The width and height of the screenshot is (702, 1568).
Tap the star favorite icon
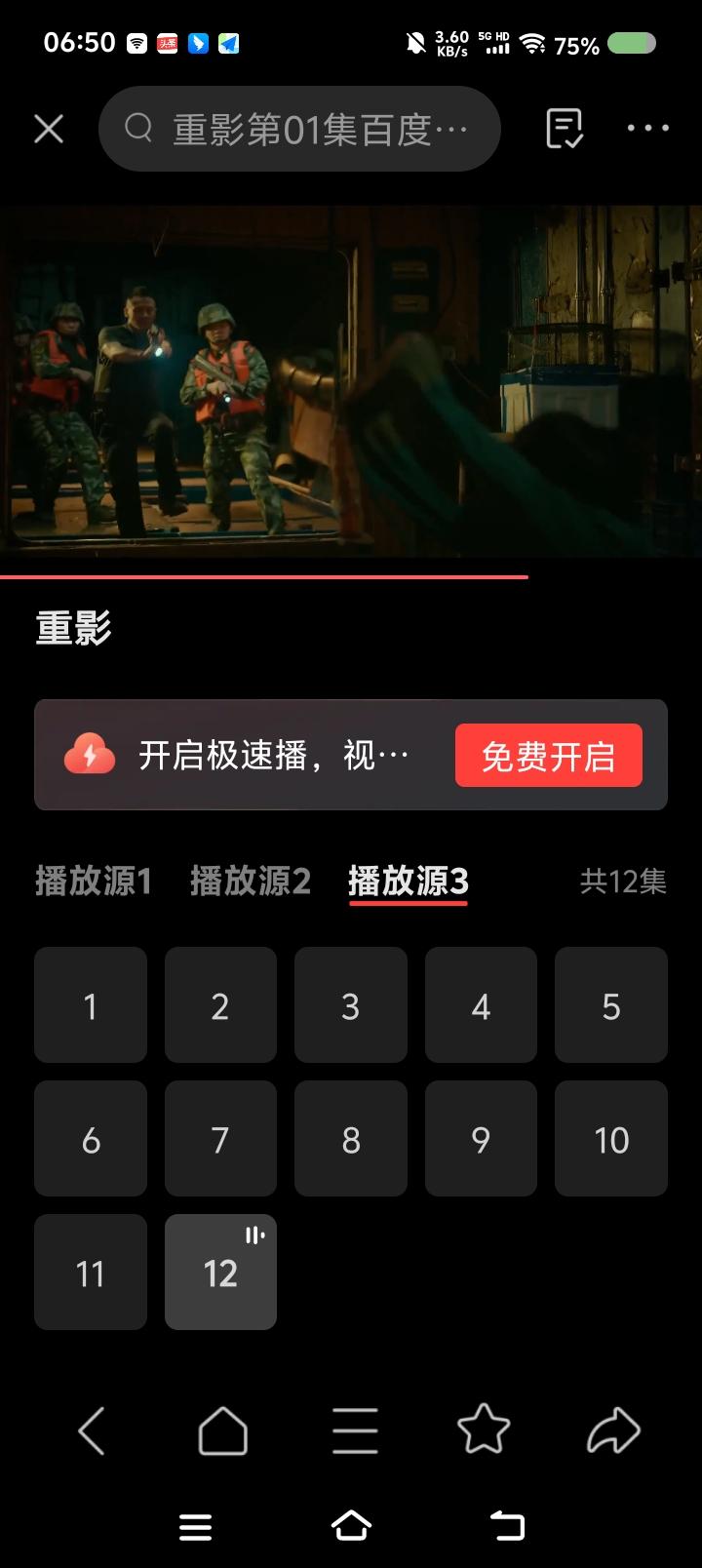(x=484, y=1430)
